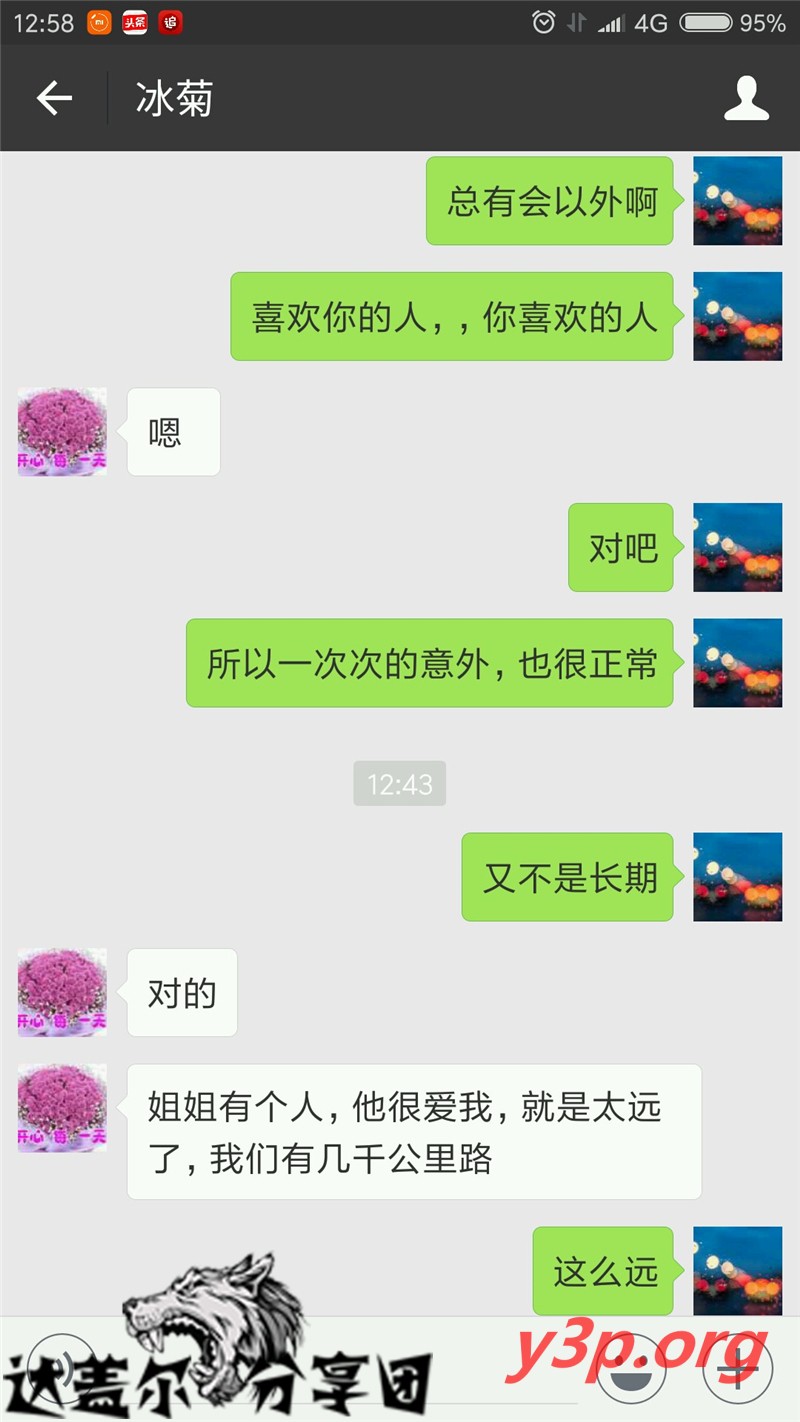The image size is (800, 1422).
Task: Tap my avatar beside 又不是长期
Action: coord(738,877)
